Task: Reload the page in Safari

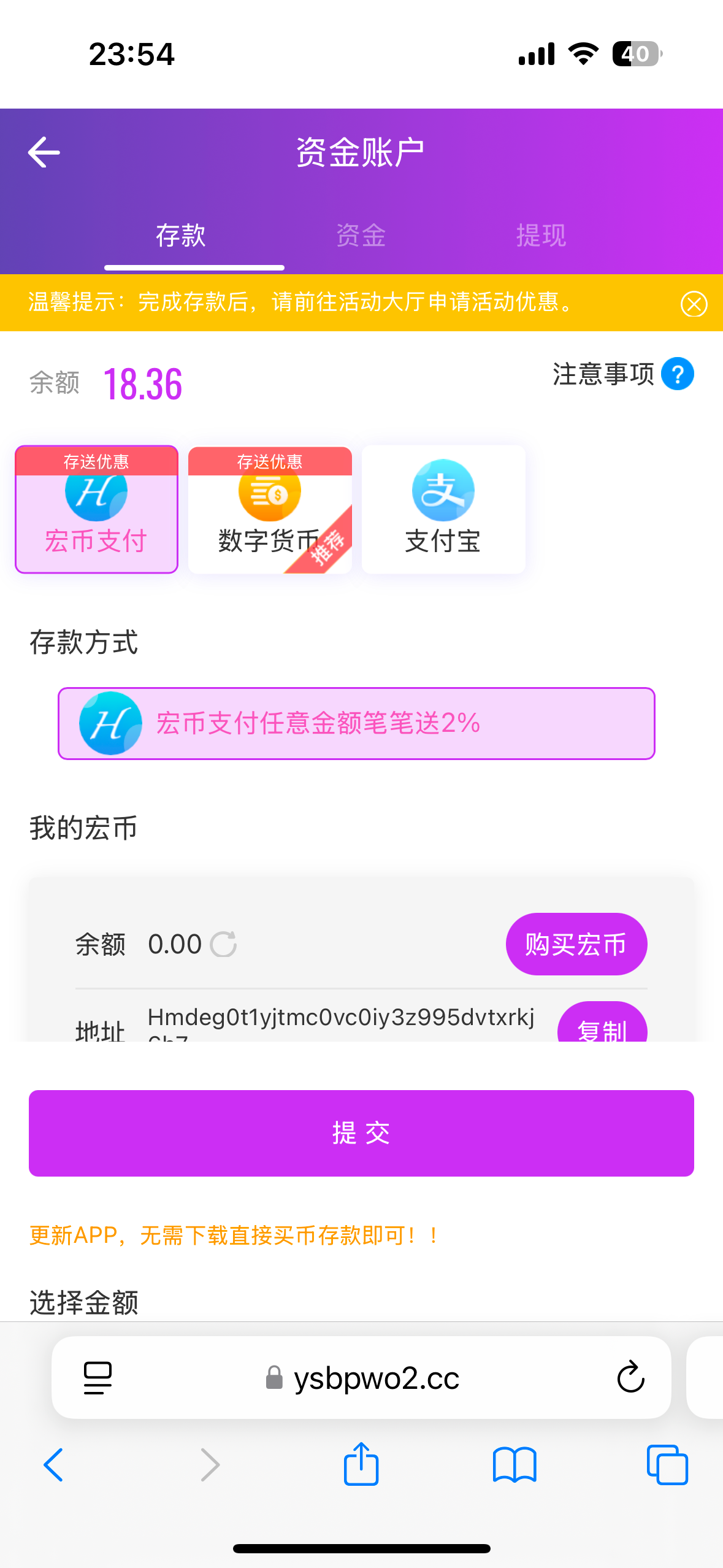Action: point(630,1378)
